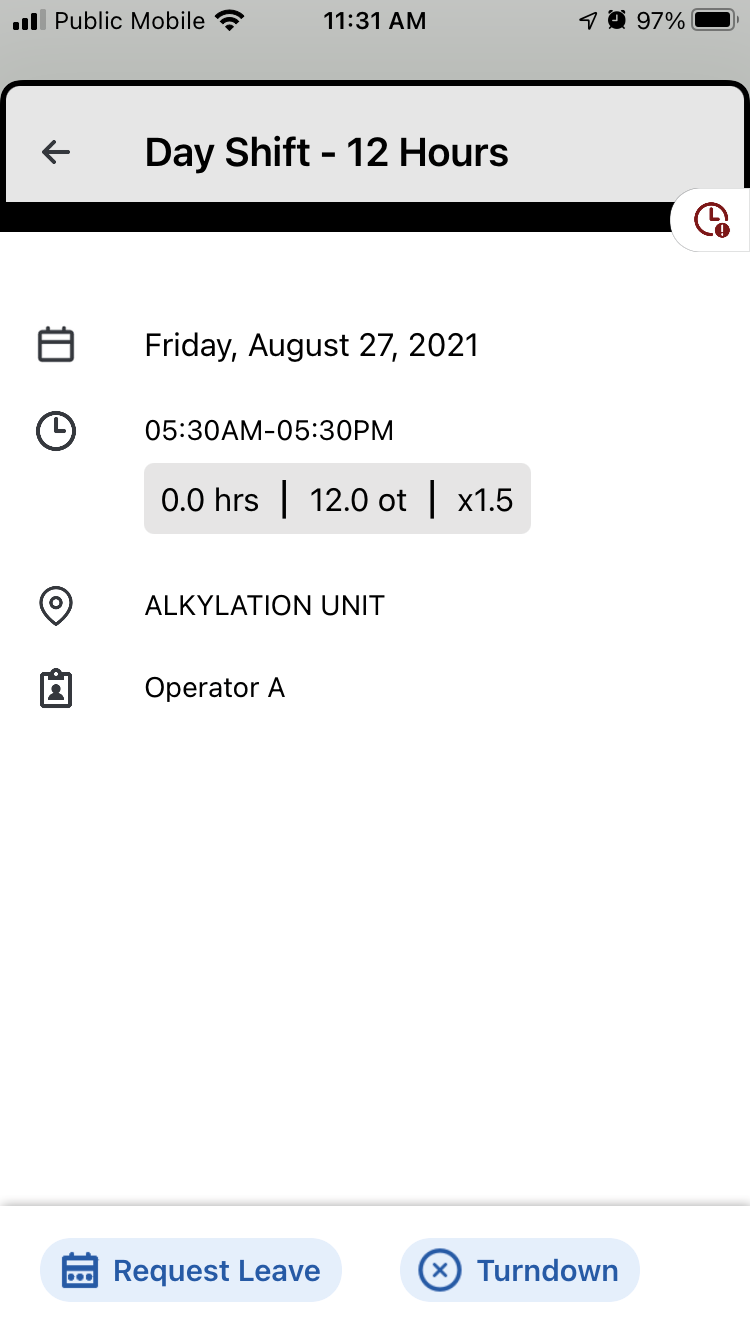Tap the Request Leave button

[191, 1270]
